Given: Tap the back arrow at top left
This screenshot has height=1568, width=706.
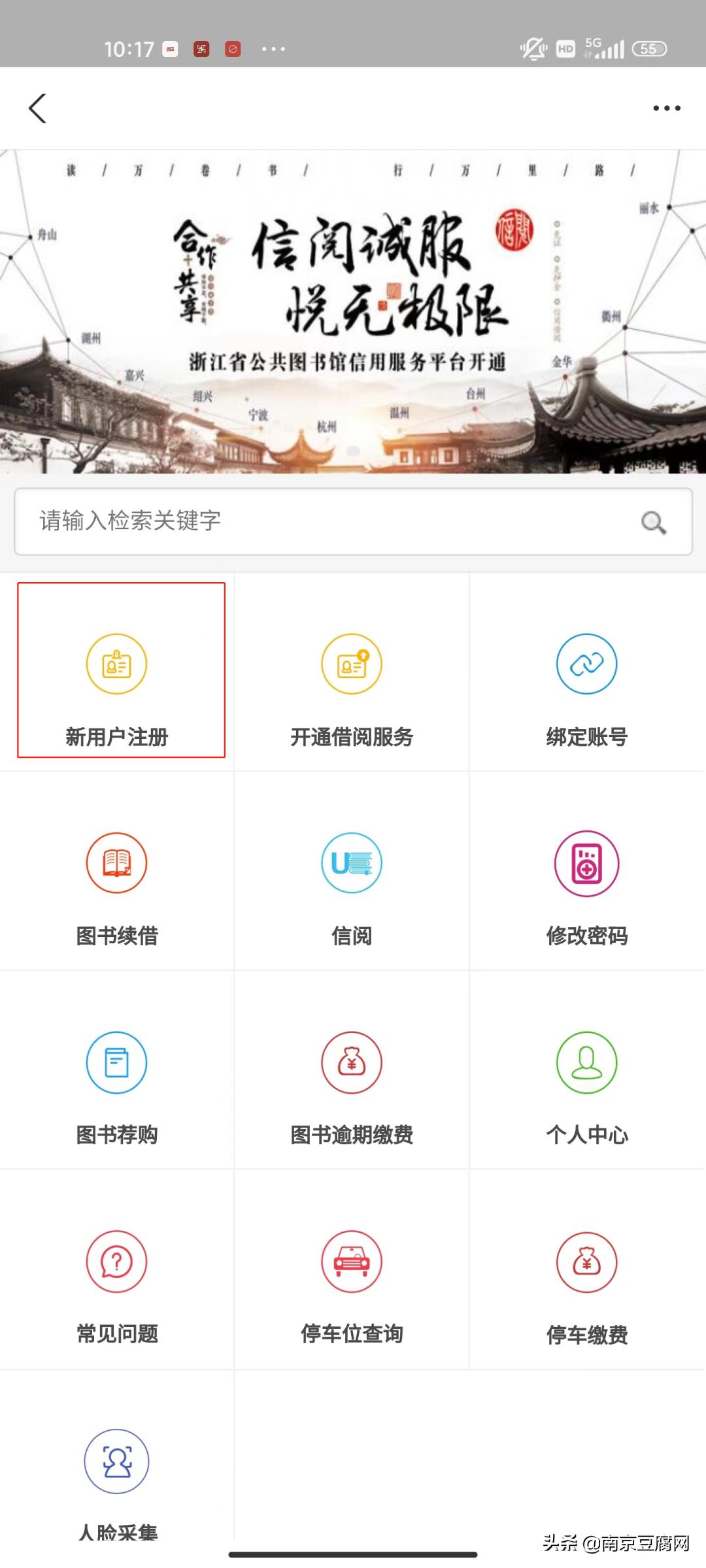Looking at the screenshot, I should pyautogui.click(x=37, y=108).
